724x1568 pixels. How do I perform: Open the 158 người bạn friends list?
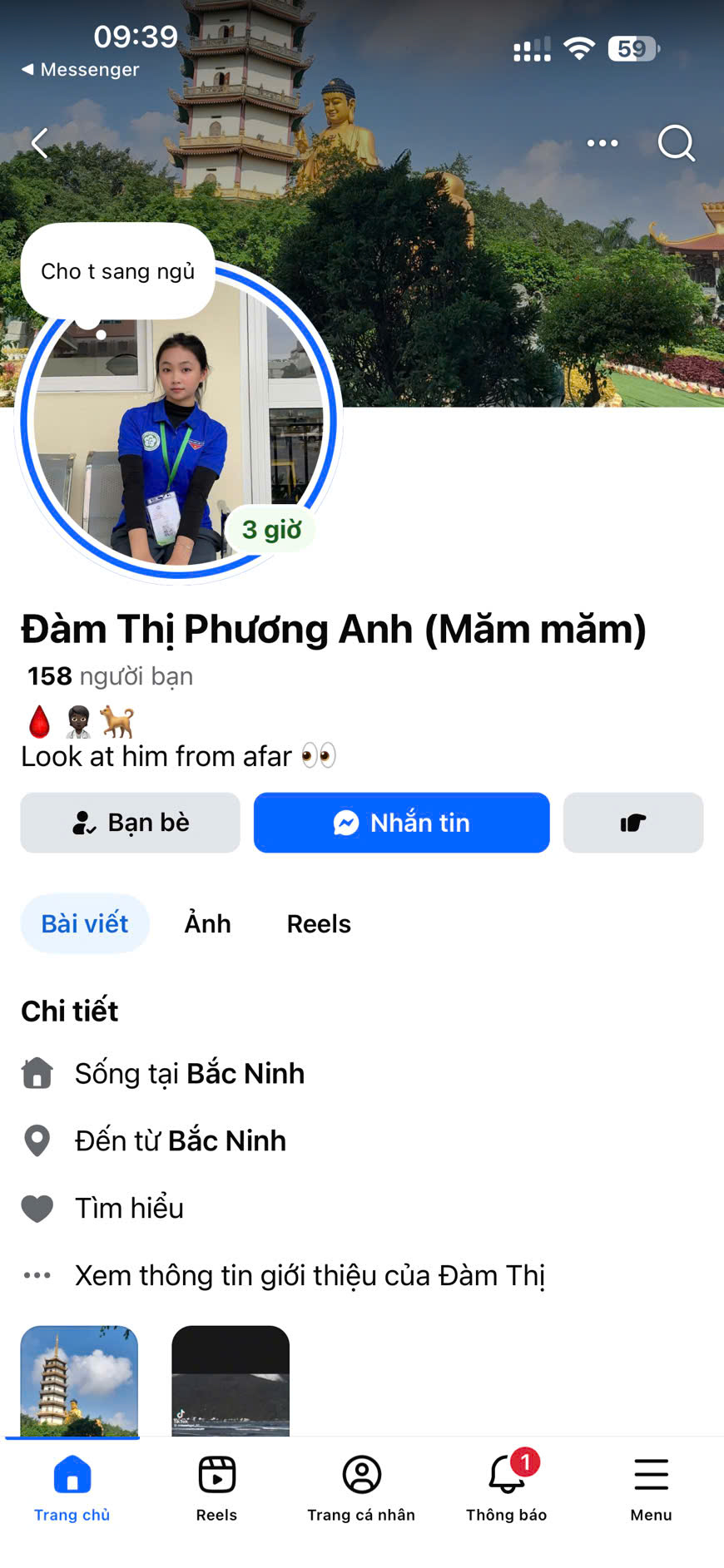point(110,676)
